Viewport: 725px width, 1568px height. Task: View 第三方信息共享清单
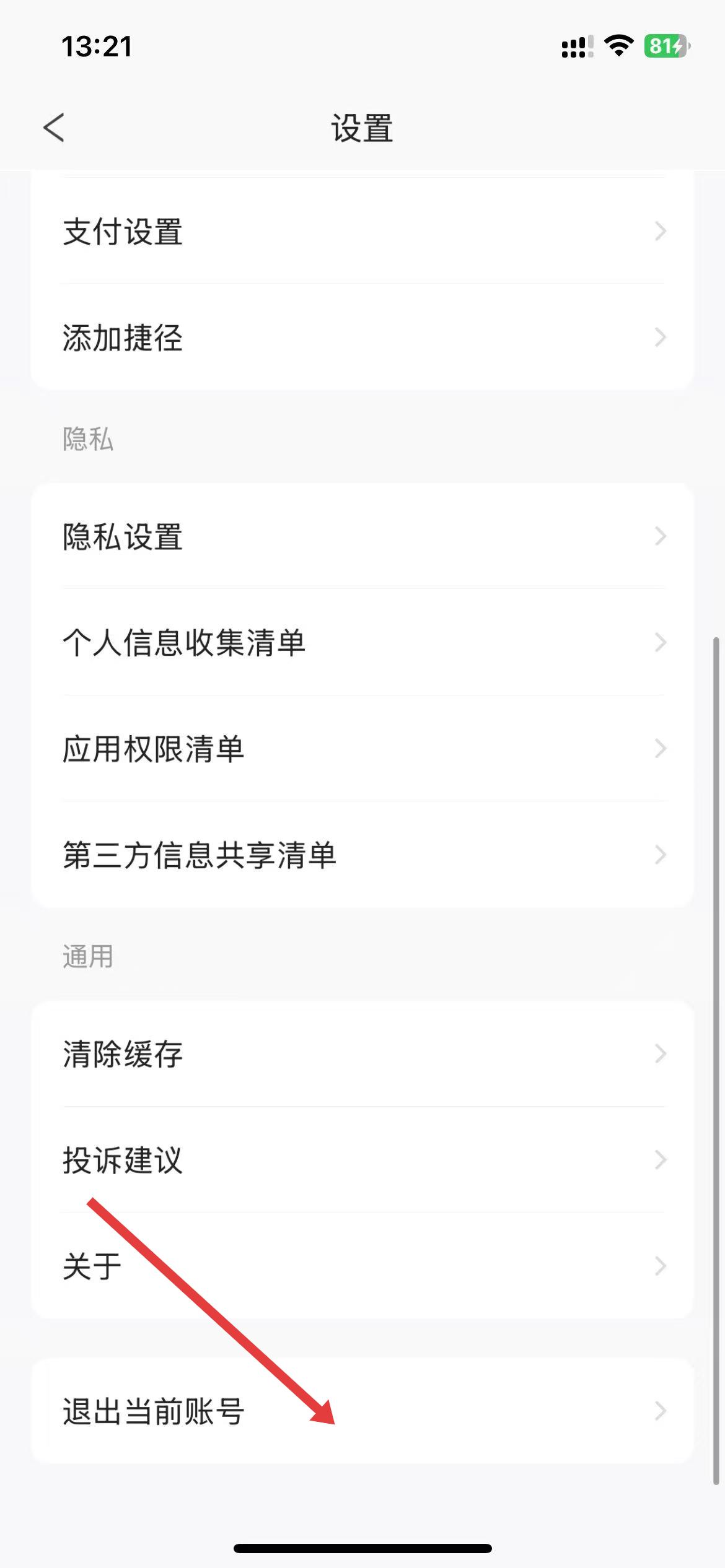(x=362, y=855)
